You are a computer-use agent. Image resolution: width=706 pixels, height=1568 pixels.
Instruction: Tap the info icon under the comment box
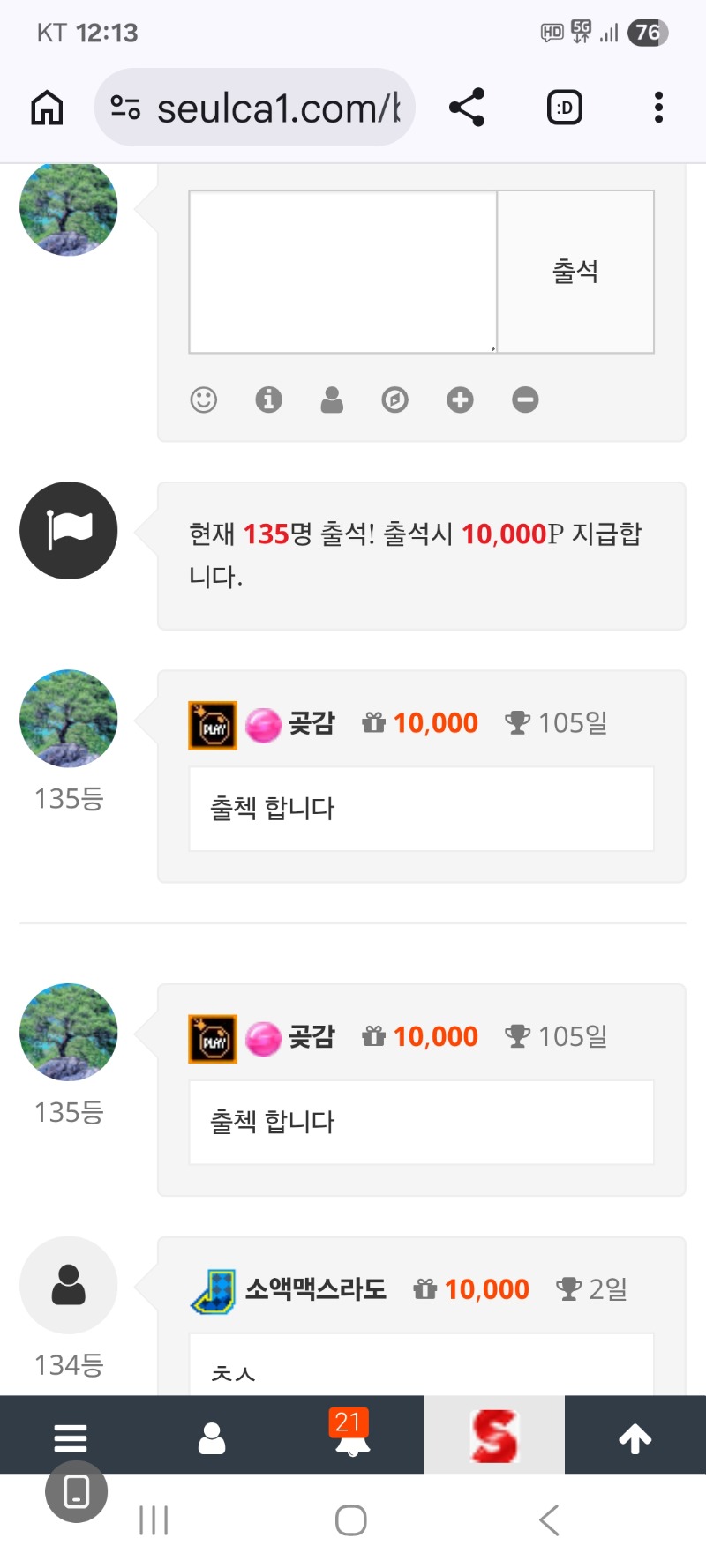click(x=268, y=400)
